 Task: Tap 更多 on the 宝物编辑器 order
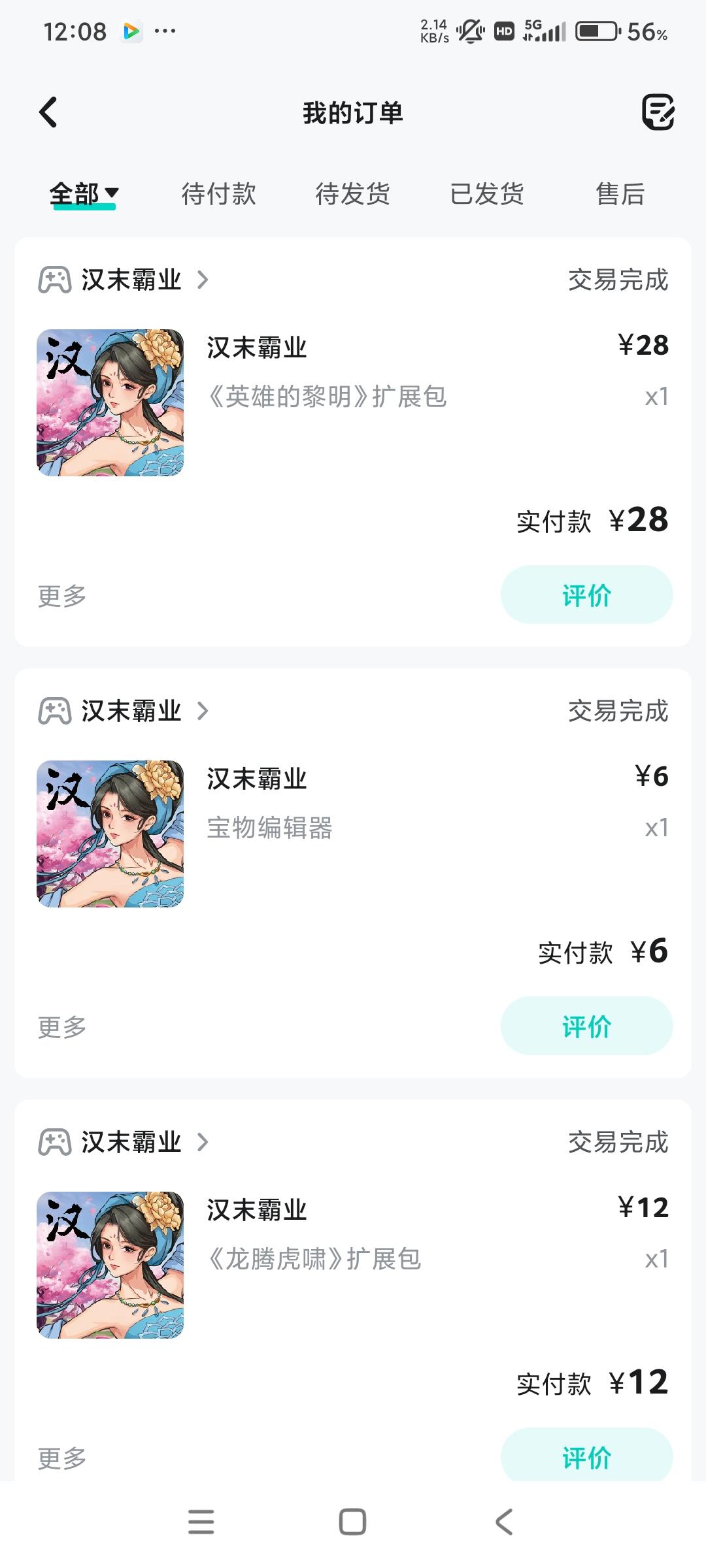[62, 1027]
